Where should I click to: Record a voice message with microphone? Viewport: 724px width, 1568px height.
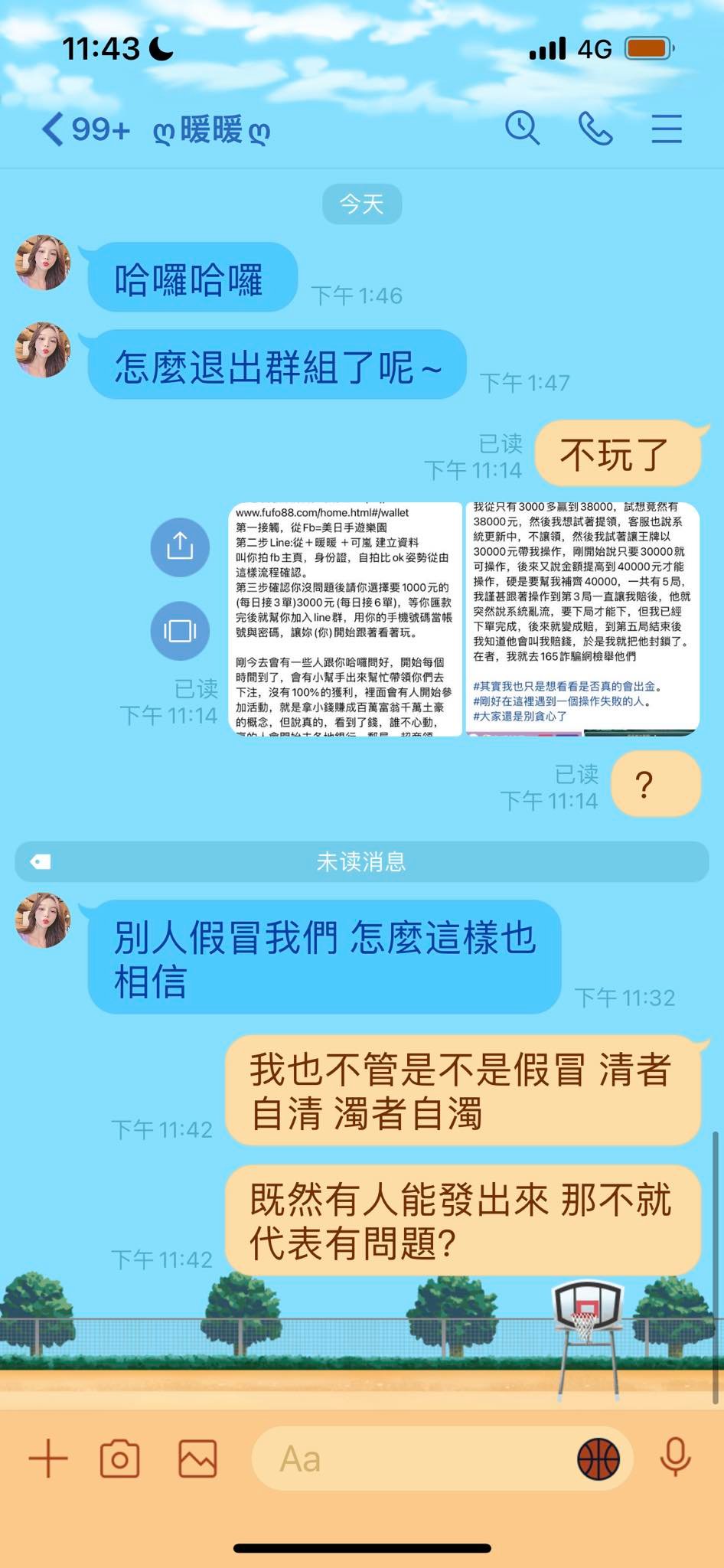coord(675,1457)
